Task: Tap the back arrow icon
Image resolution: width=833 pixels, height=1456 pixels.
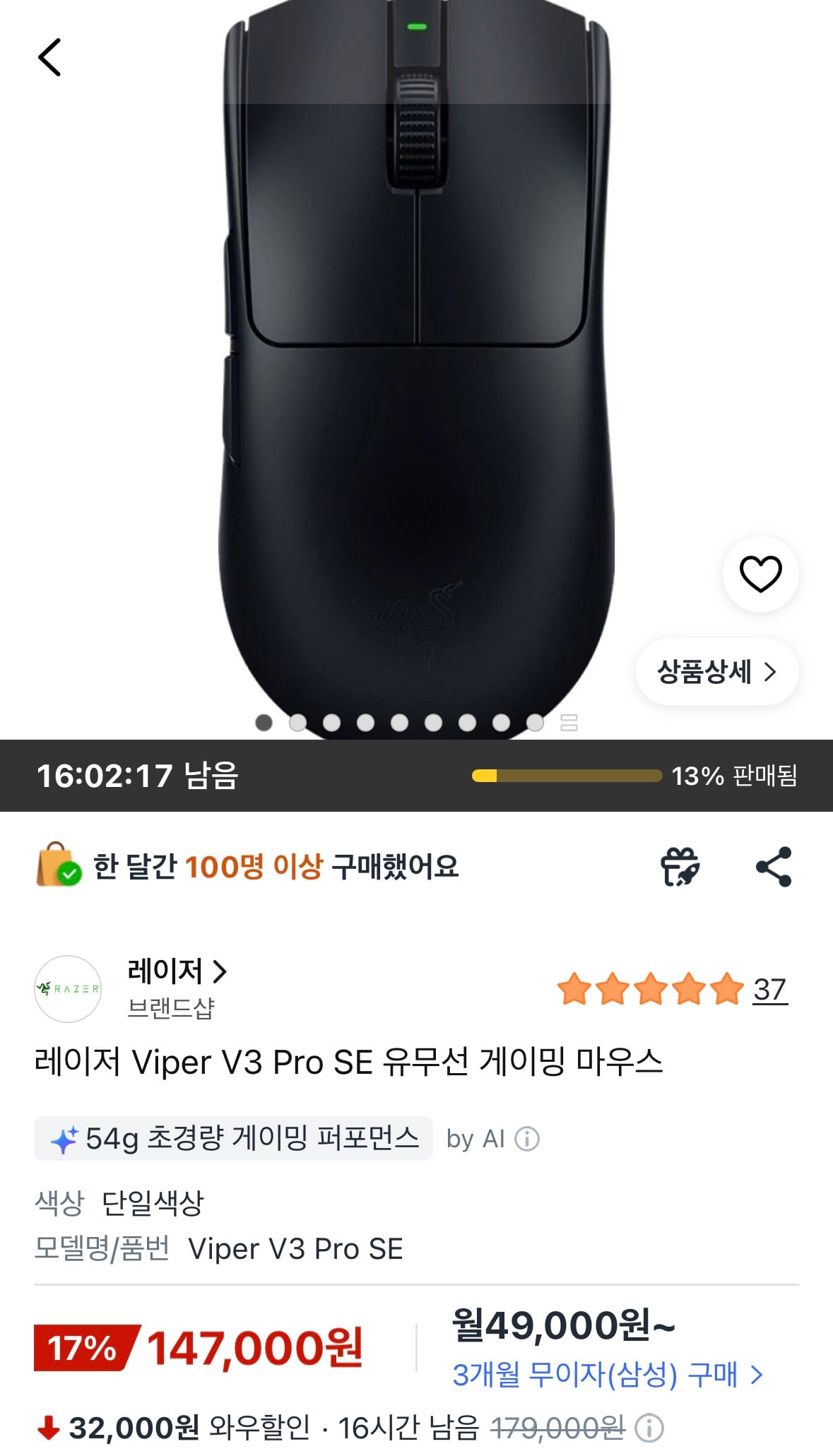Action: point(51,59)
